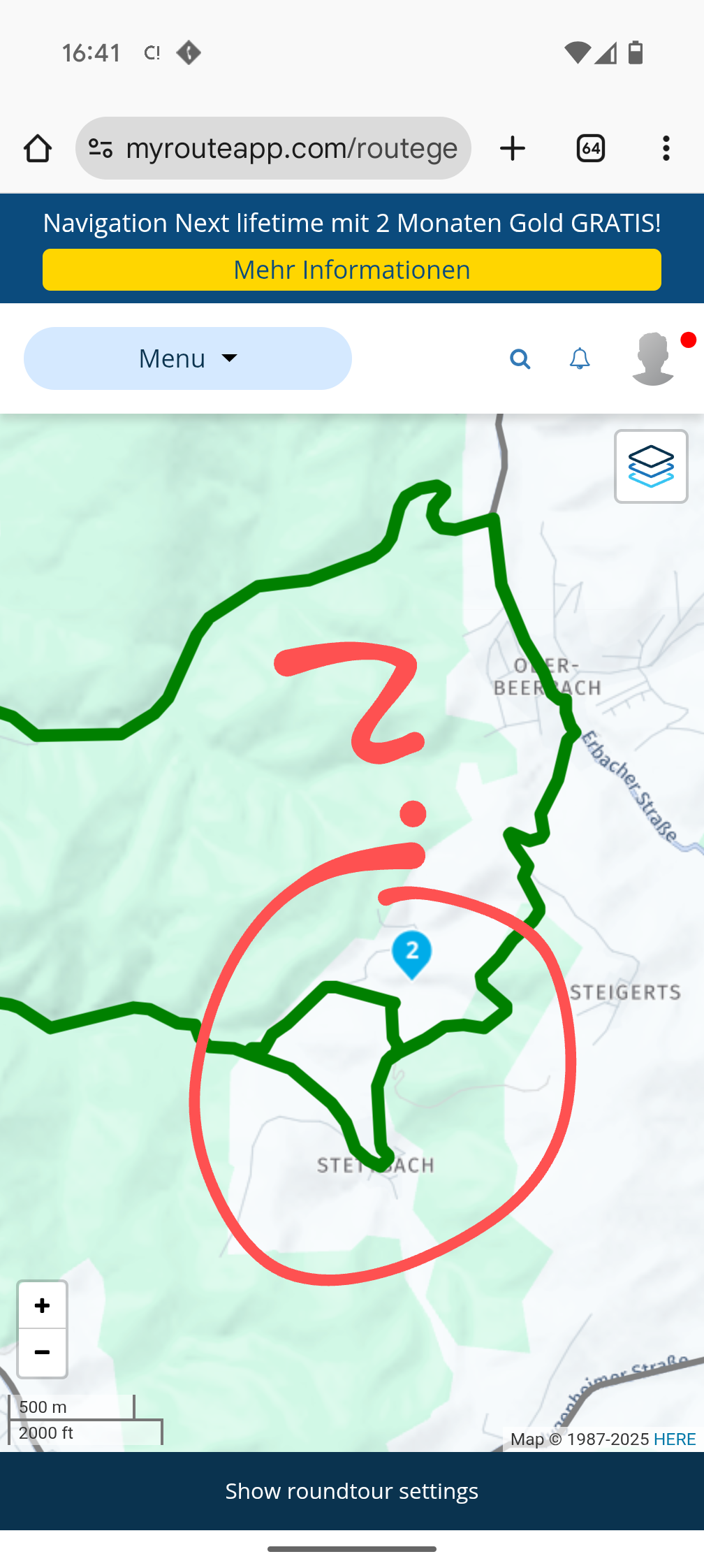The height and width of the screenshot is (1568, 704).
Task: Tap the Mehr Informationen button
Action: click(x=352, y=270)
